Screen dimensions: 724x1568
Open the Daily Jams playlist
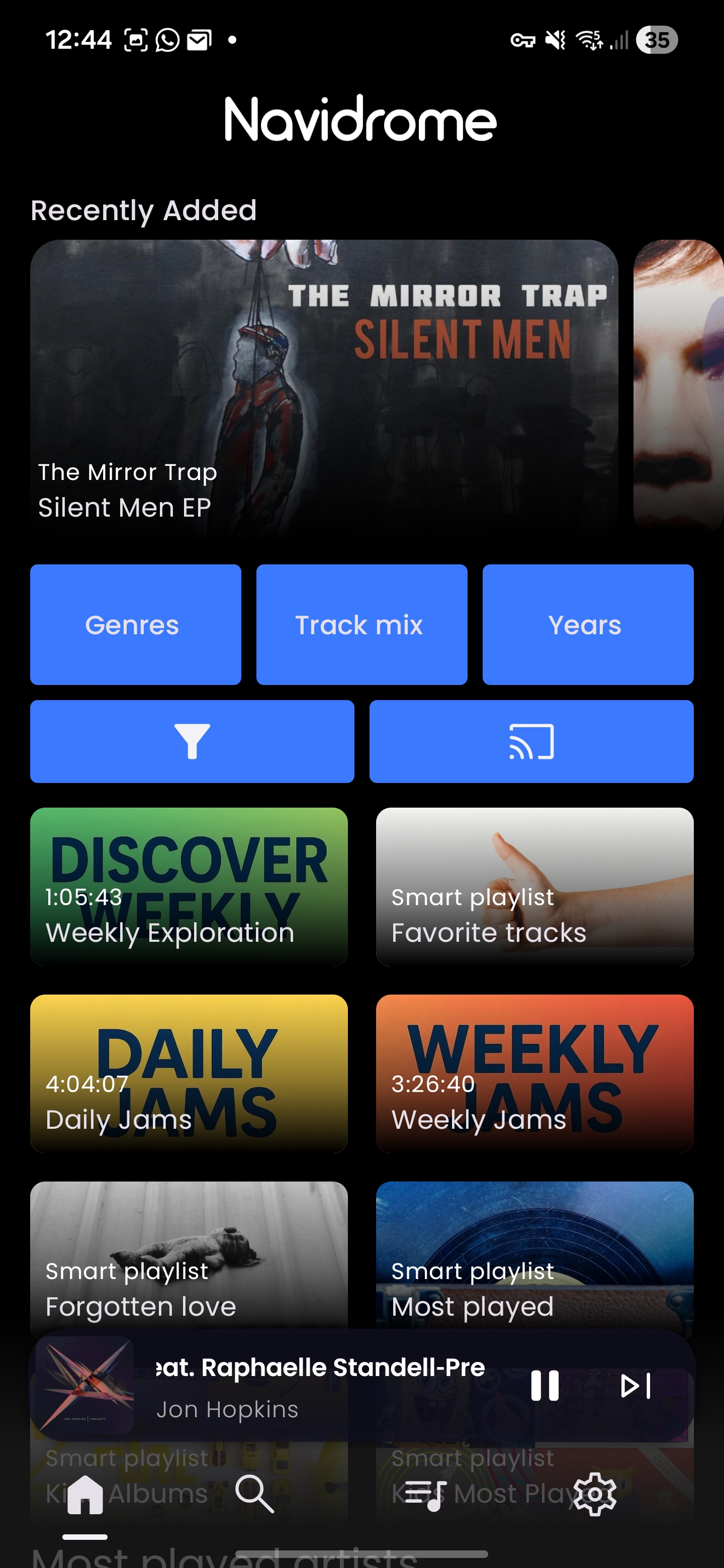point(189,1073)
